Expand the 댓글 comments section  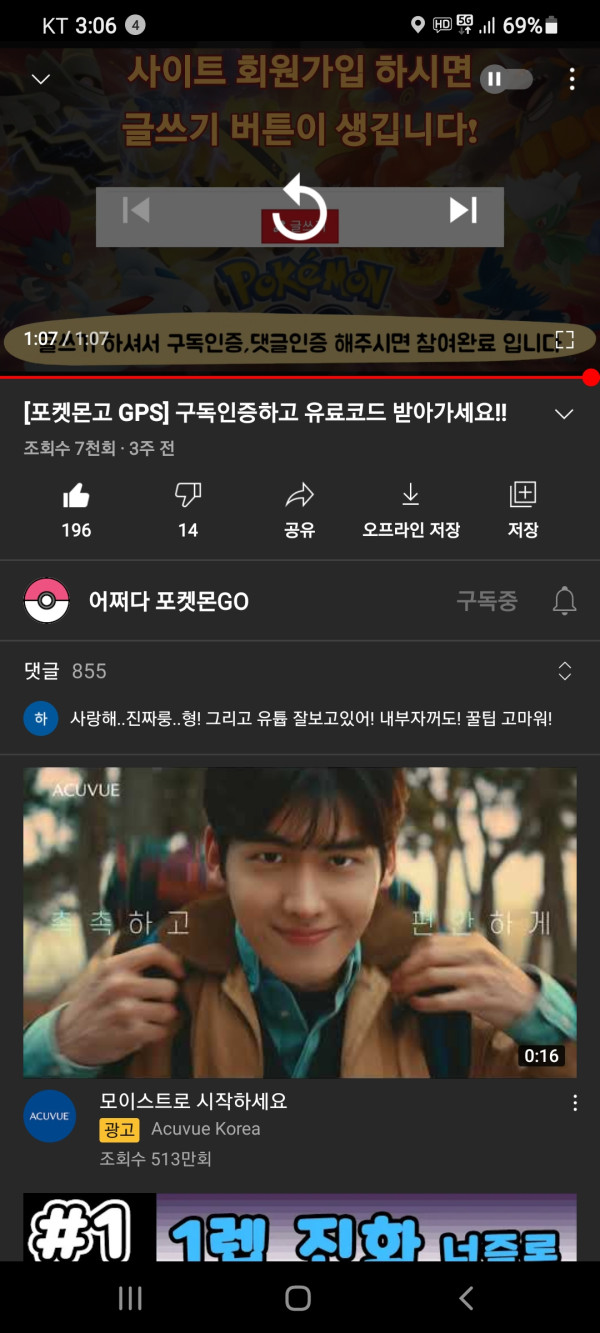(564, 671)
